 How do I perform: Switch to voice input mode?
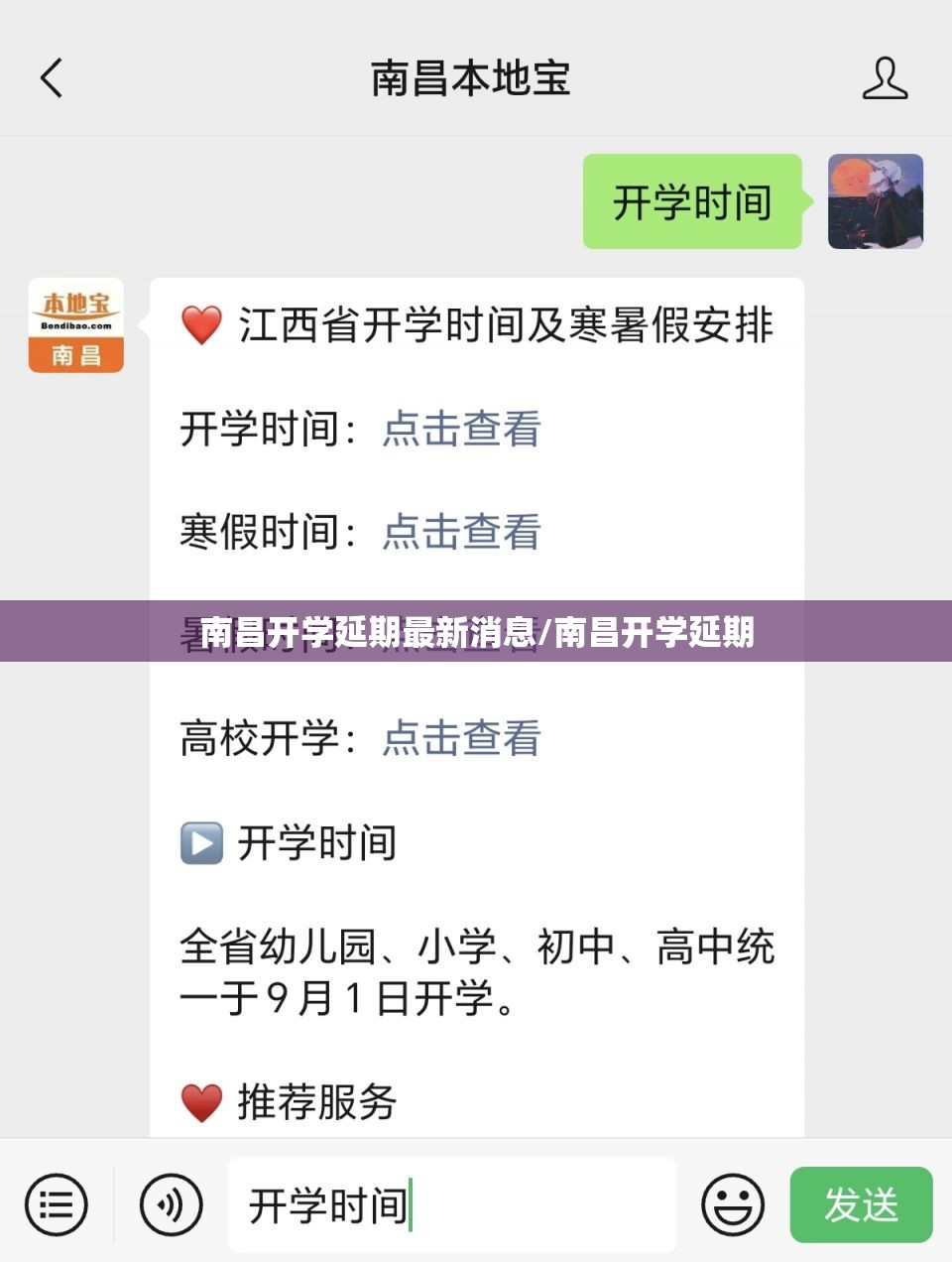coord(171,1204)
